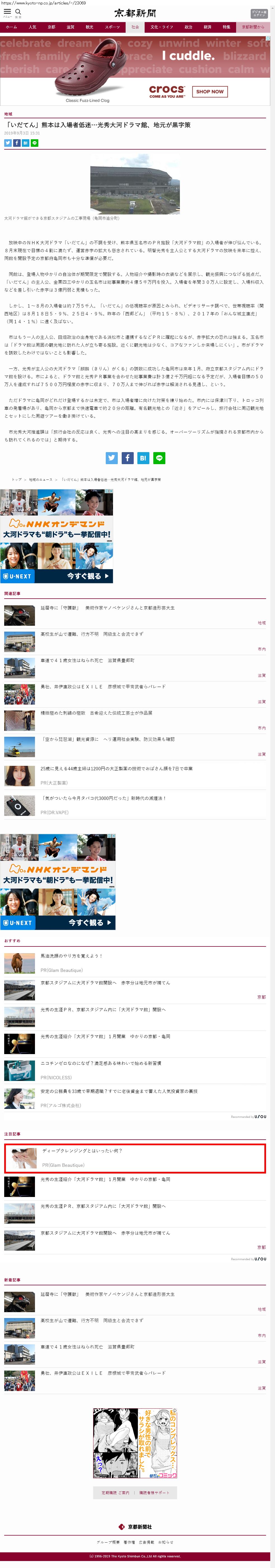This screenshot has height=1568, width=275.
Task: Share via LINE below the article body
Action: [159, 458]
